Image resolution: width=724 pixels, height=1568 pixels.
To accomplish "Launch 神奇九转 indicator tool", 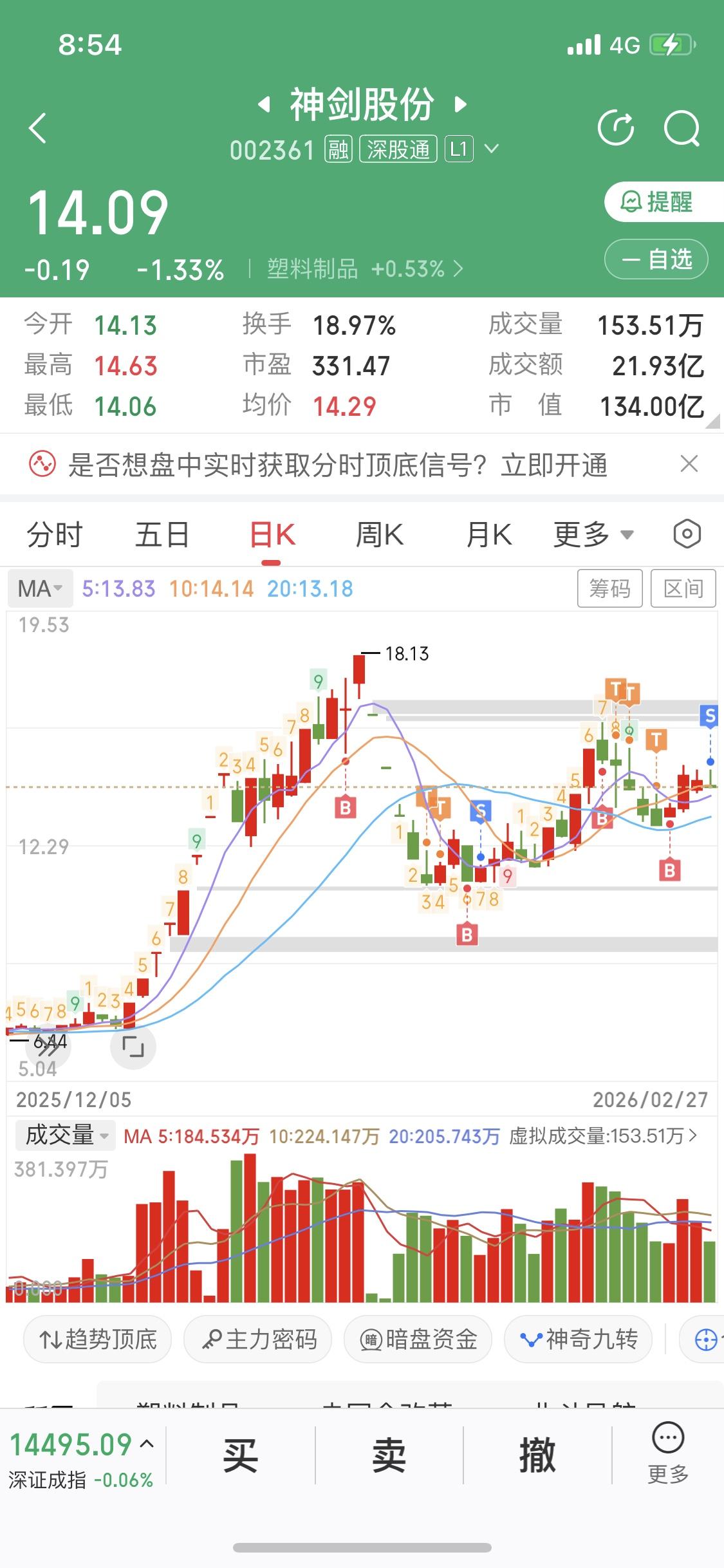I will [577, 1339].
